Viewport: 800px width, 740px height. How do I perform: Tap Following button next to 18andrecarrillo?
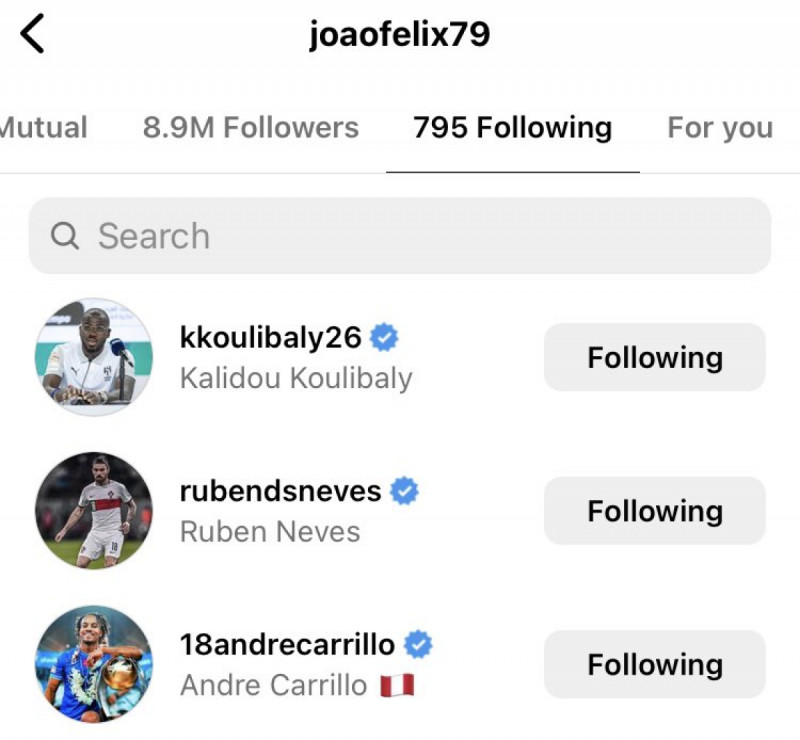coord(654,664)
